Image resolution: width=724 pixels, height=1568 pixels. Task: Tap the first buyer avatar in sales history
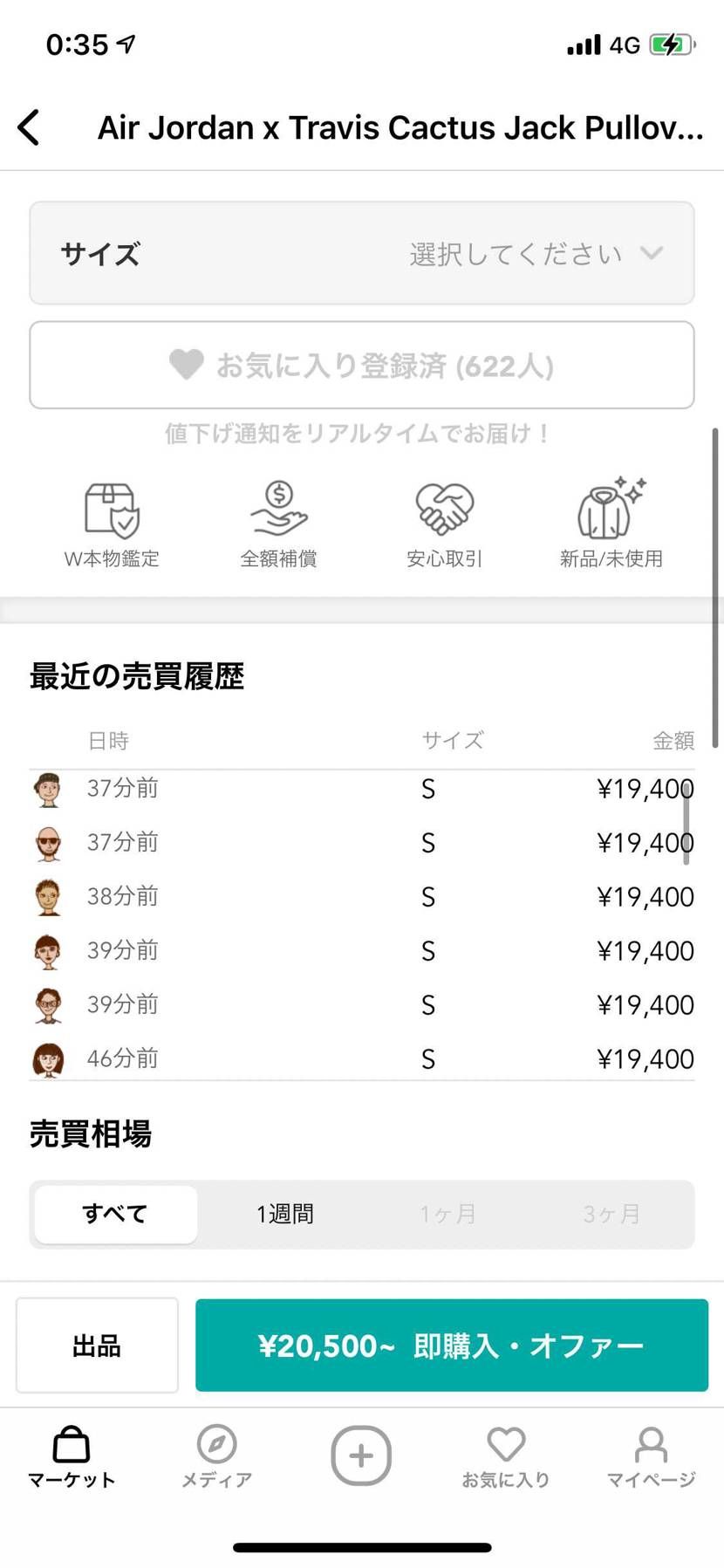click(46, 788)
